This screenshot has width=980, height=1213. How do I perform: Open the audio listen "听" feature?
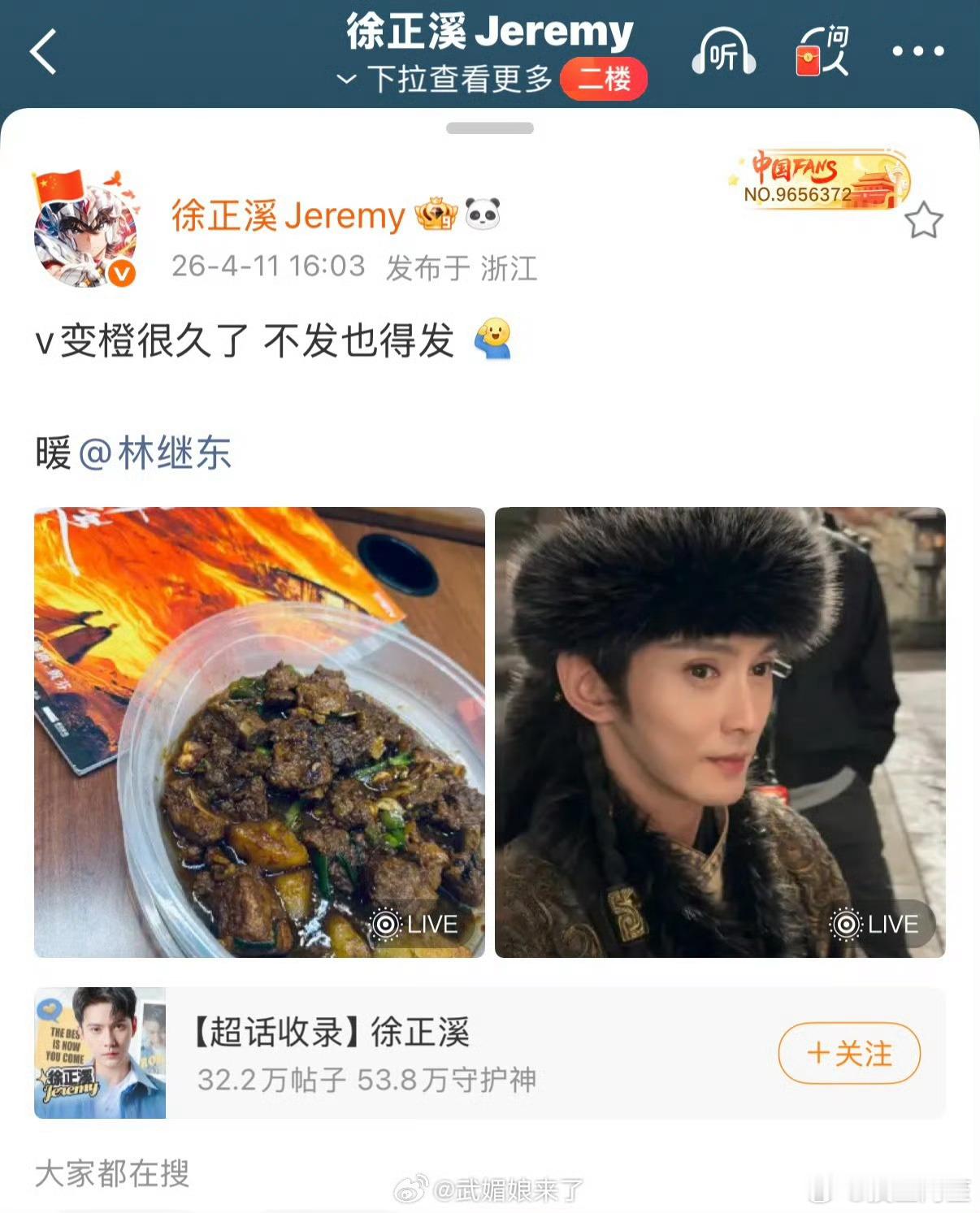point(724,52)
